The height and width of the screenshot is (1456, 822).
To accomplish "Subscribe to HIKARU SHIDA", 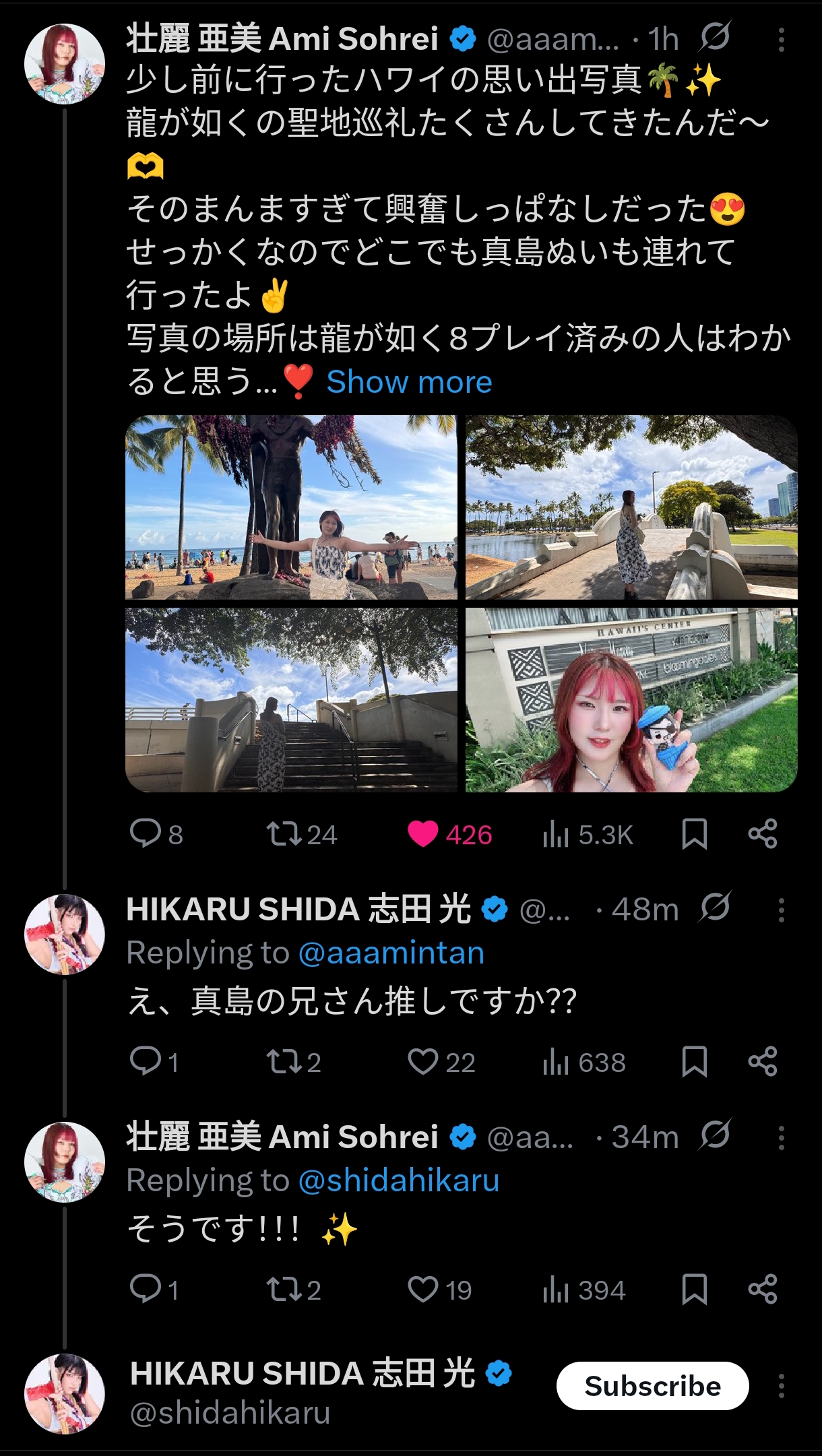I will click(652, 1386).
